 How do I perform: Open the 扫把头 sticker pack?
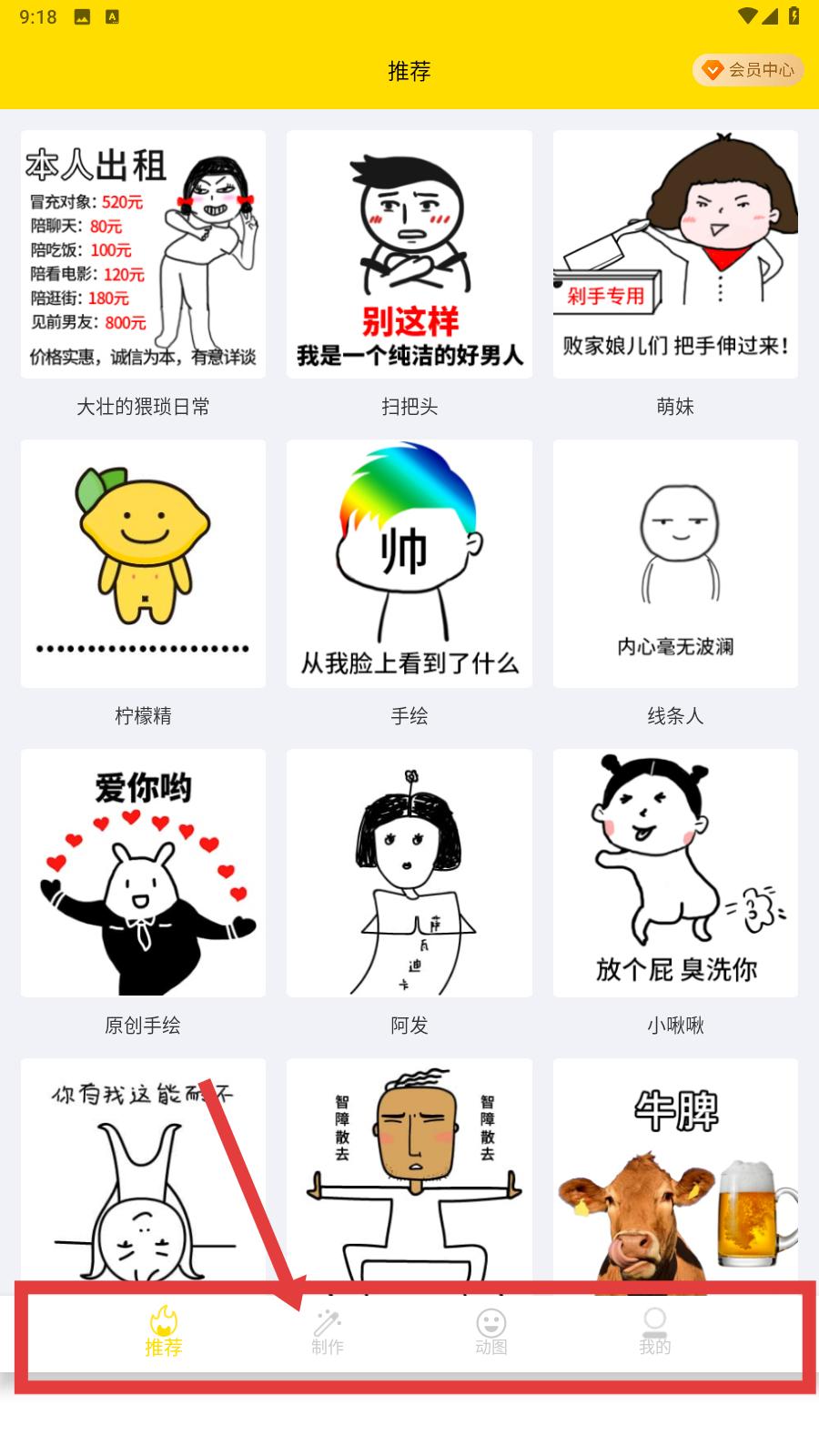pyautogui.click(x=409, y=255)
